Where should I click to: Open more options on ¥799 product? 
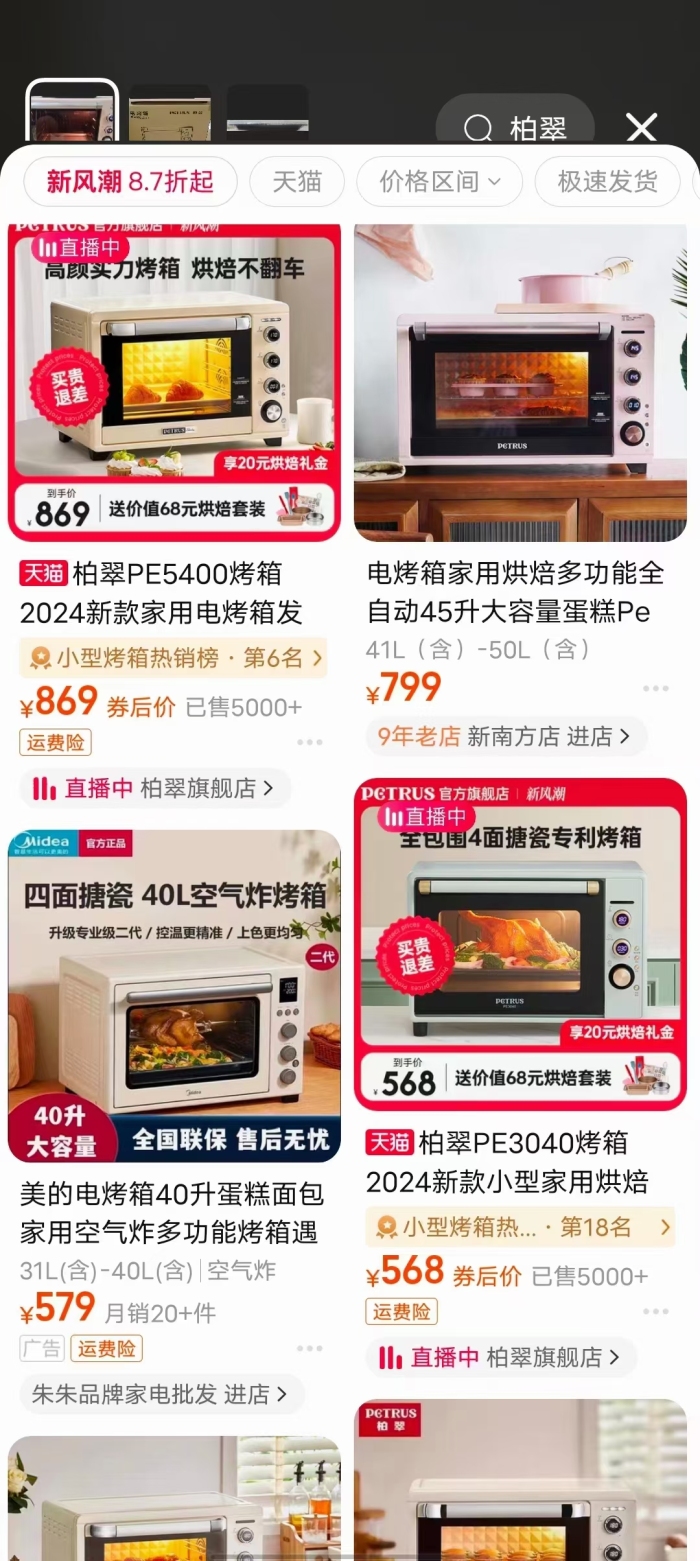pos(656,688)
